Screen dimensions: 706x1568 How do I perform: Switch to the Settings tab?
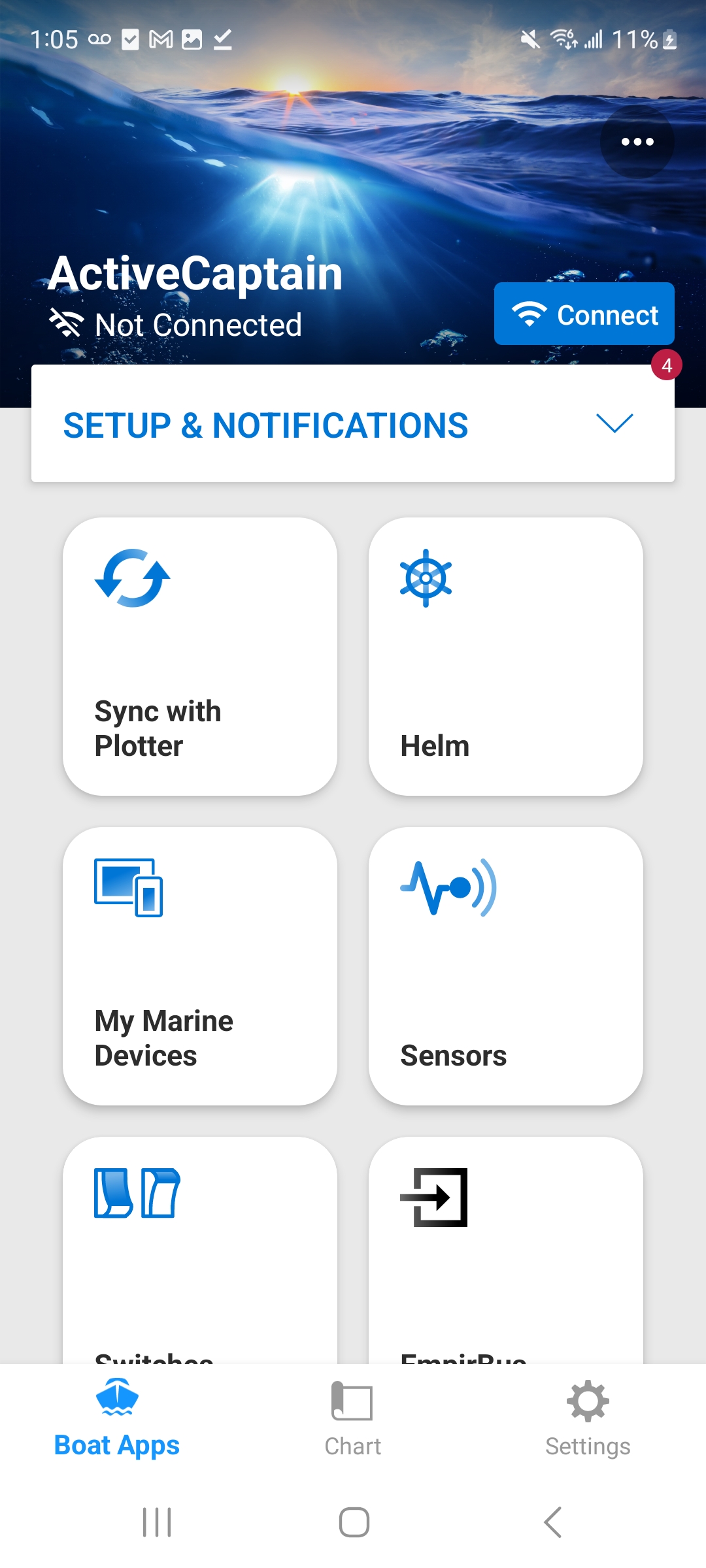(x=588, y=1418)
